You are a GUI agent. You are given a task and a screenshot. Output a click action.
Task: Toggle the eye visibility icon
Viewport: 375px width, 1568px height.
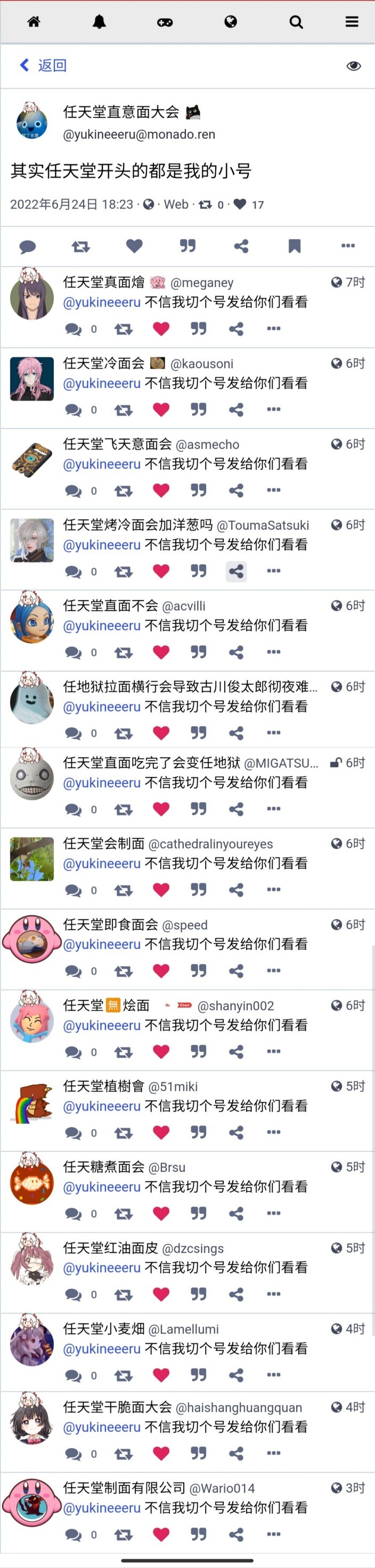click(x=354, y=66)
